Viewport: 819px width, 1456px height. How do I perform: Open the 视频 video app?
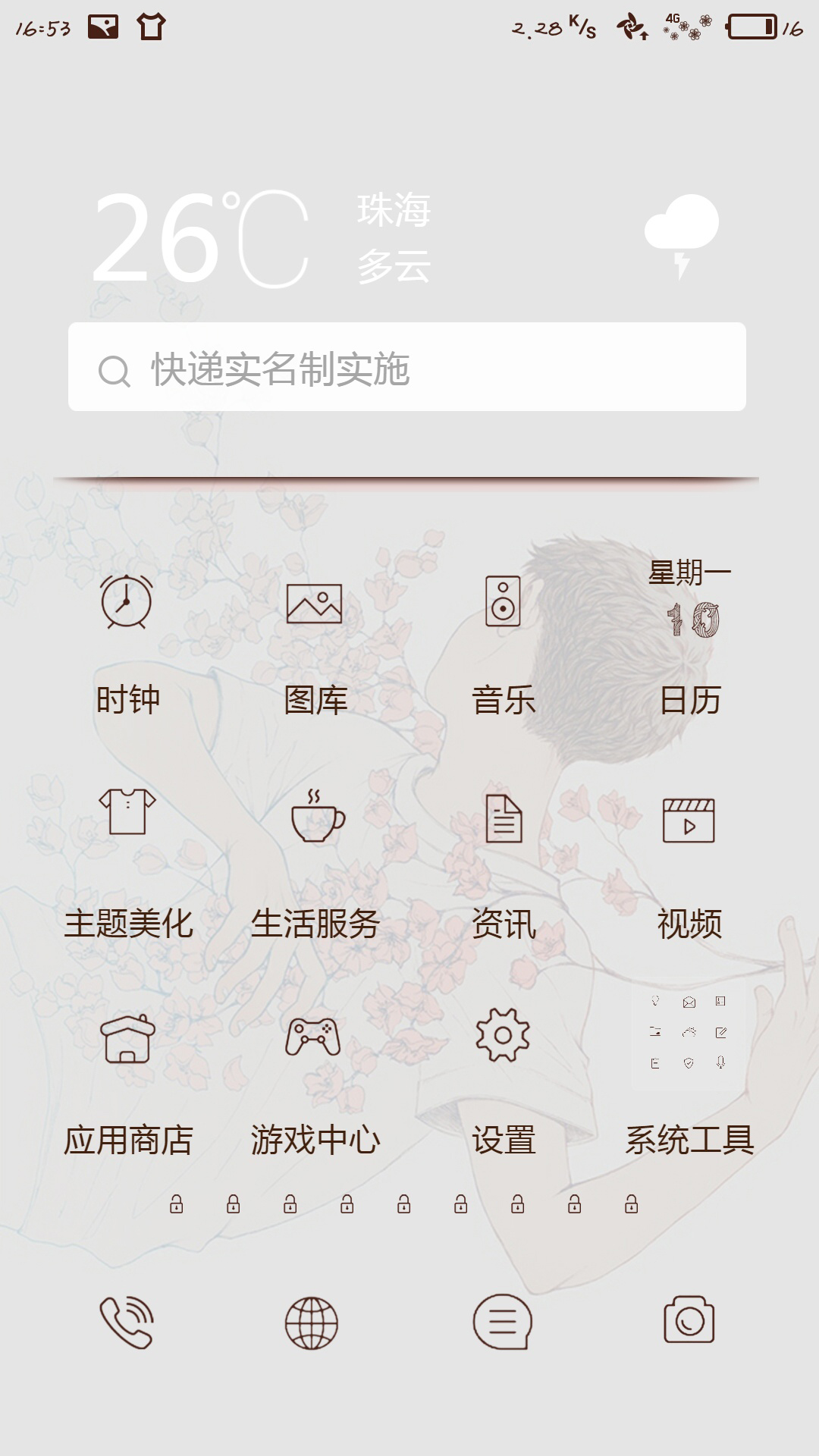click(689, 821)
